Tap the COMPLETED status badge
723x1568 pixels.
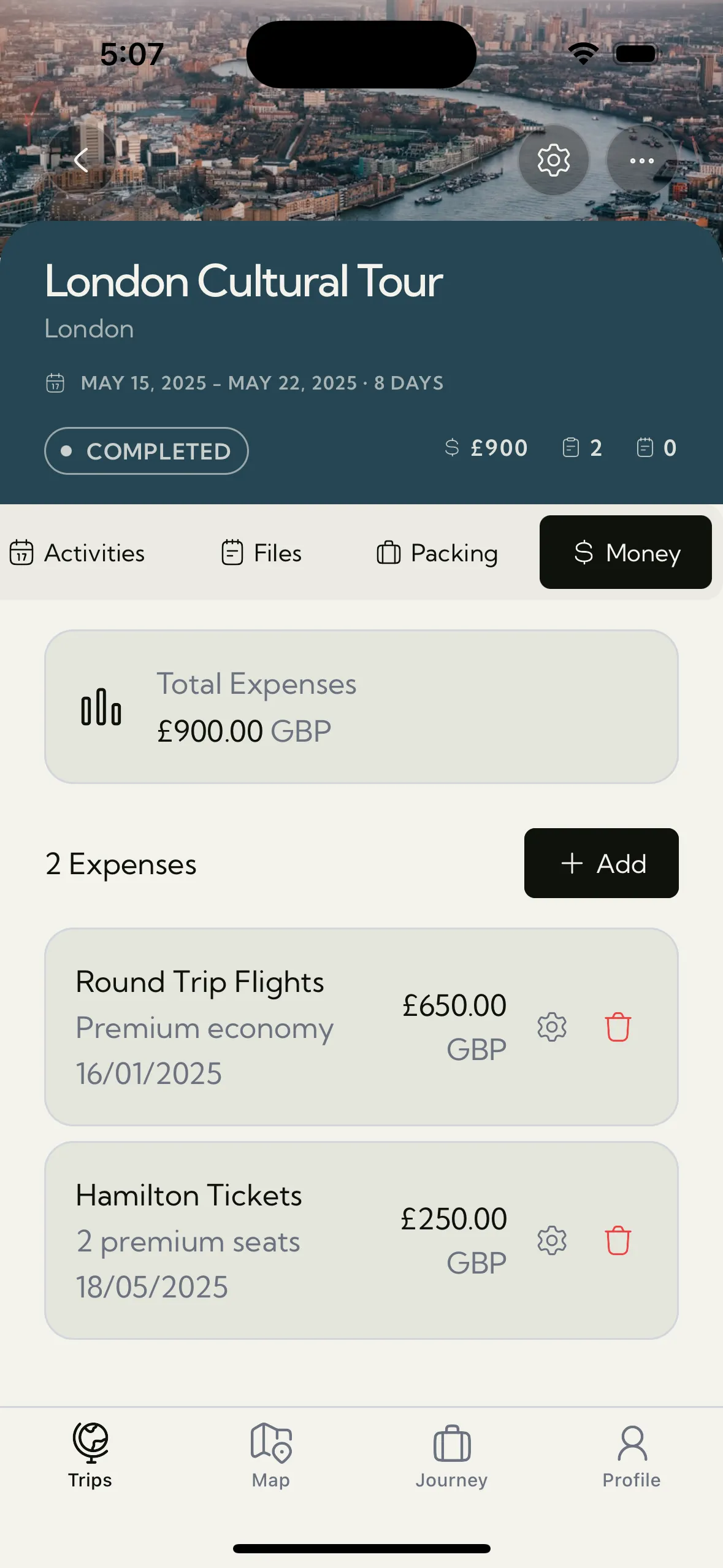coord(147,451)
